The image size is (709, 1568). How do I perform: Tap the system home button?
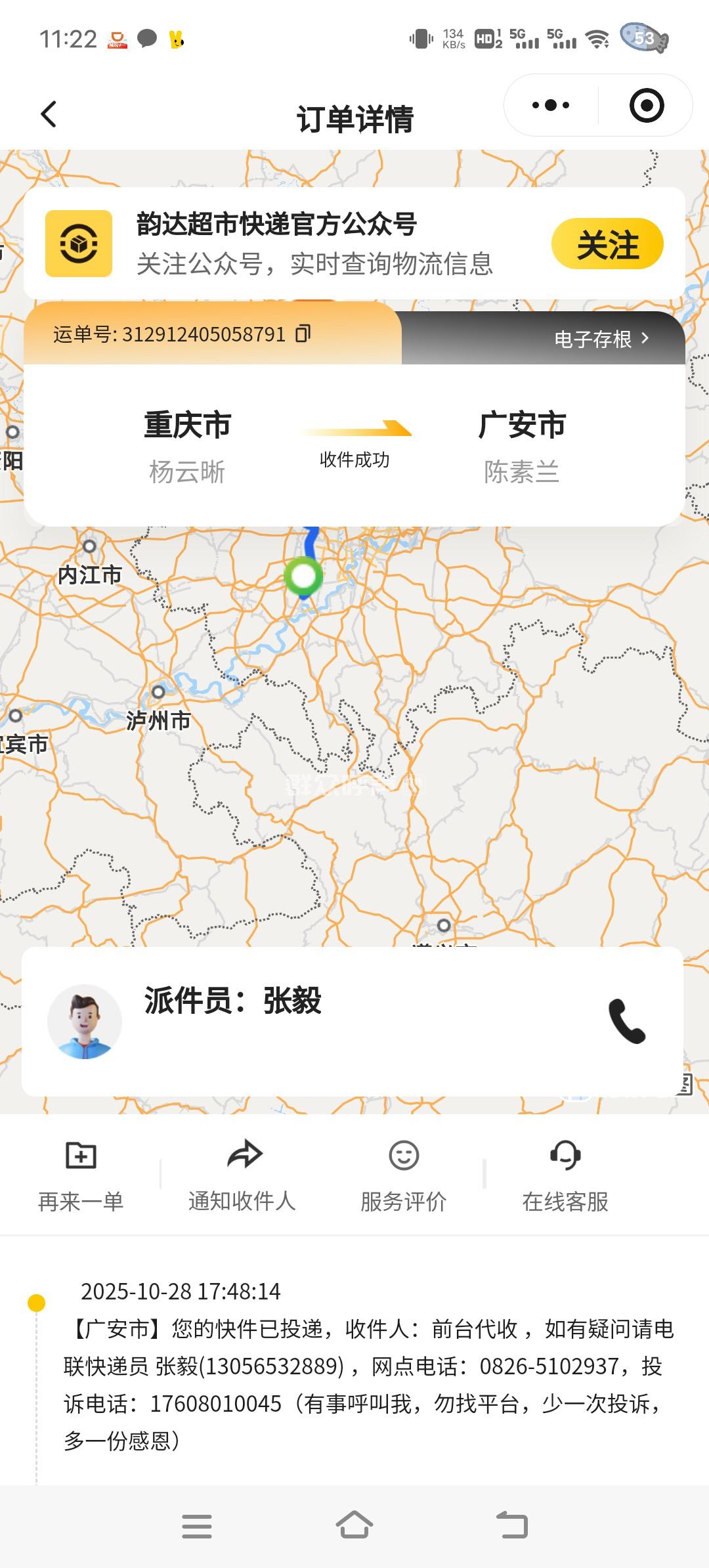354,1526
